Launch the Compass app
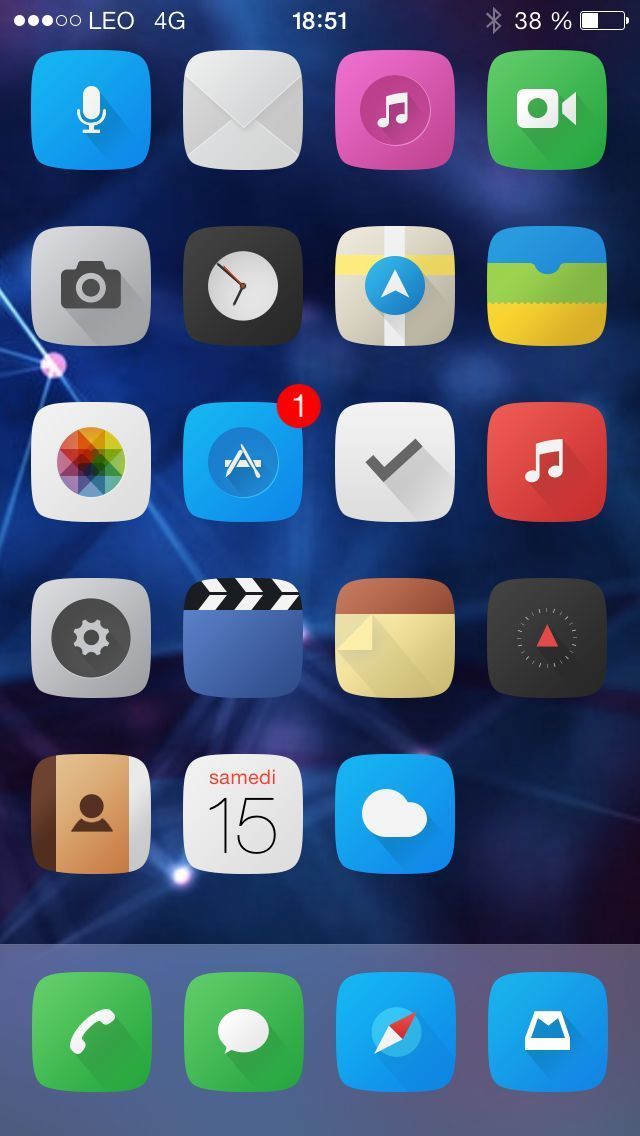Image resolution: width=640 pixels, height=1136 pixels. pyautogui.click(x=547, y=638)
